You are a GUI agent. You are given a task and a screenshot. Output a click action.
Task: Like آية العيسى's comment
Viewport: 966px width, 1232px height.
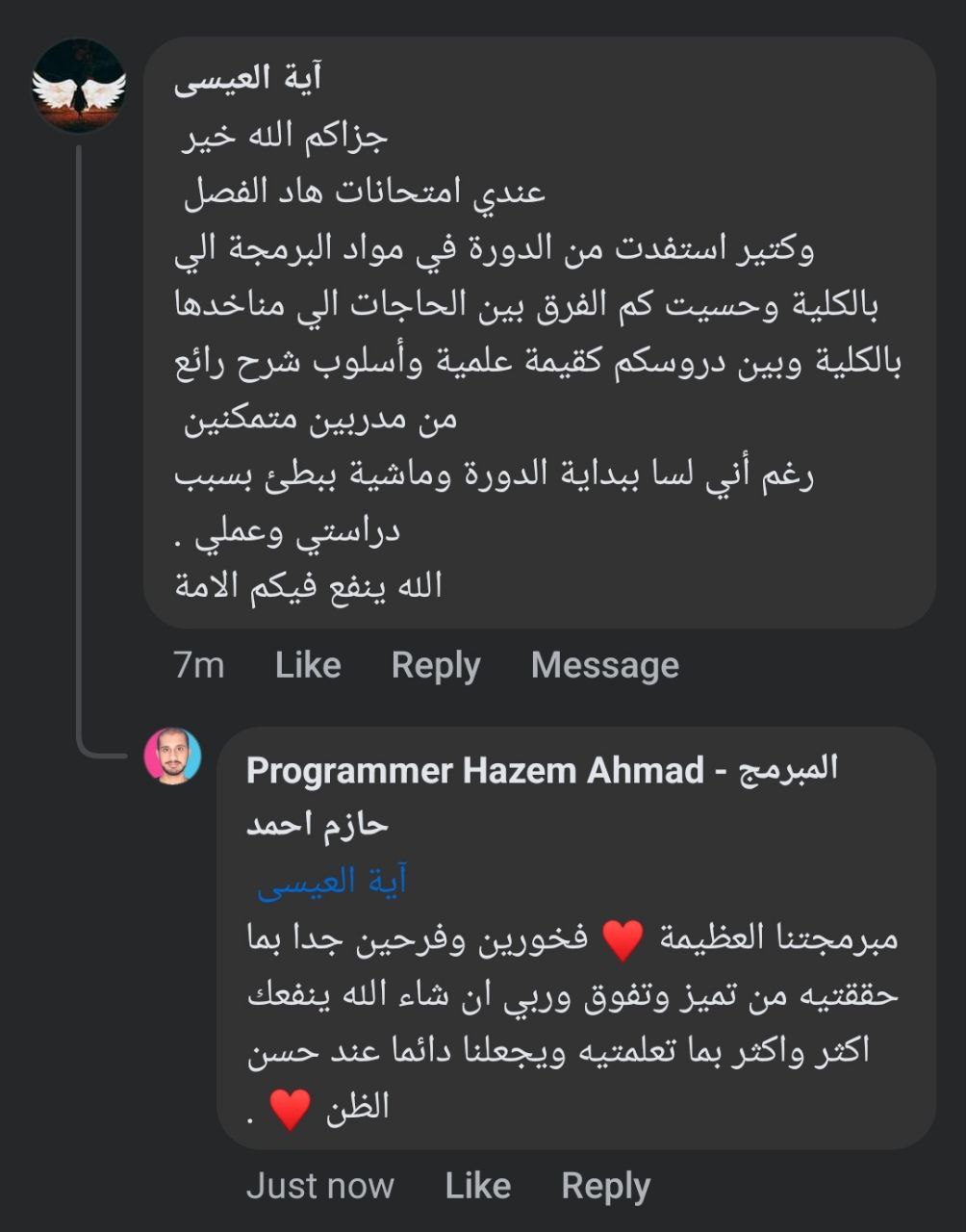pyautogui.click(x=308, y=665)
